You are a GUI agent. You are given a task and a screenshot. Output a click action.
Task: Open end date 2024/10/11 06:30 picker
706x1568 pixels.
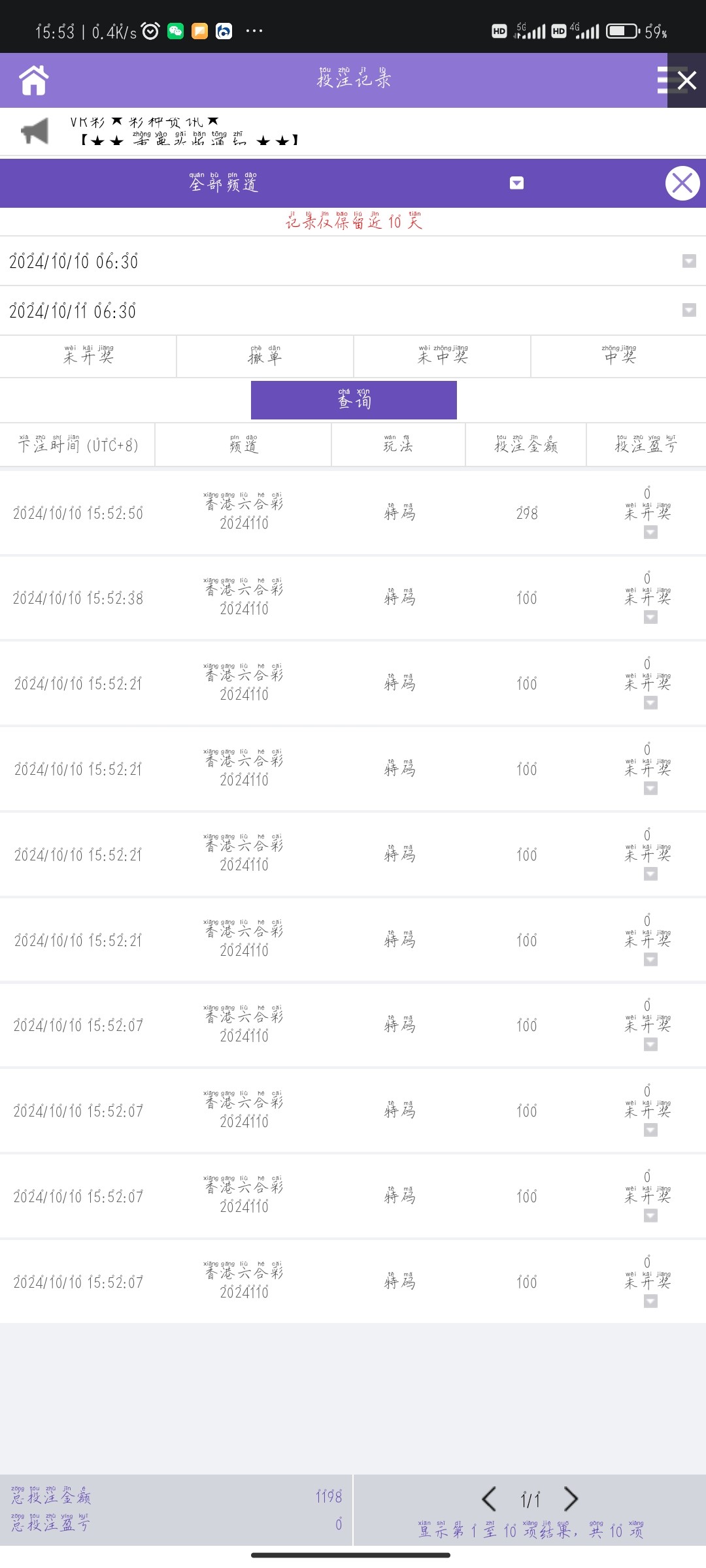click(353, 311)
